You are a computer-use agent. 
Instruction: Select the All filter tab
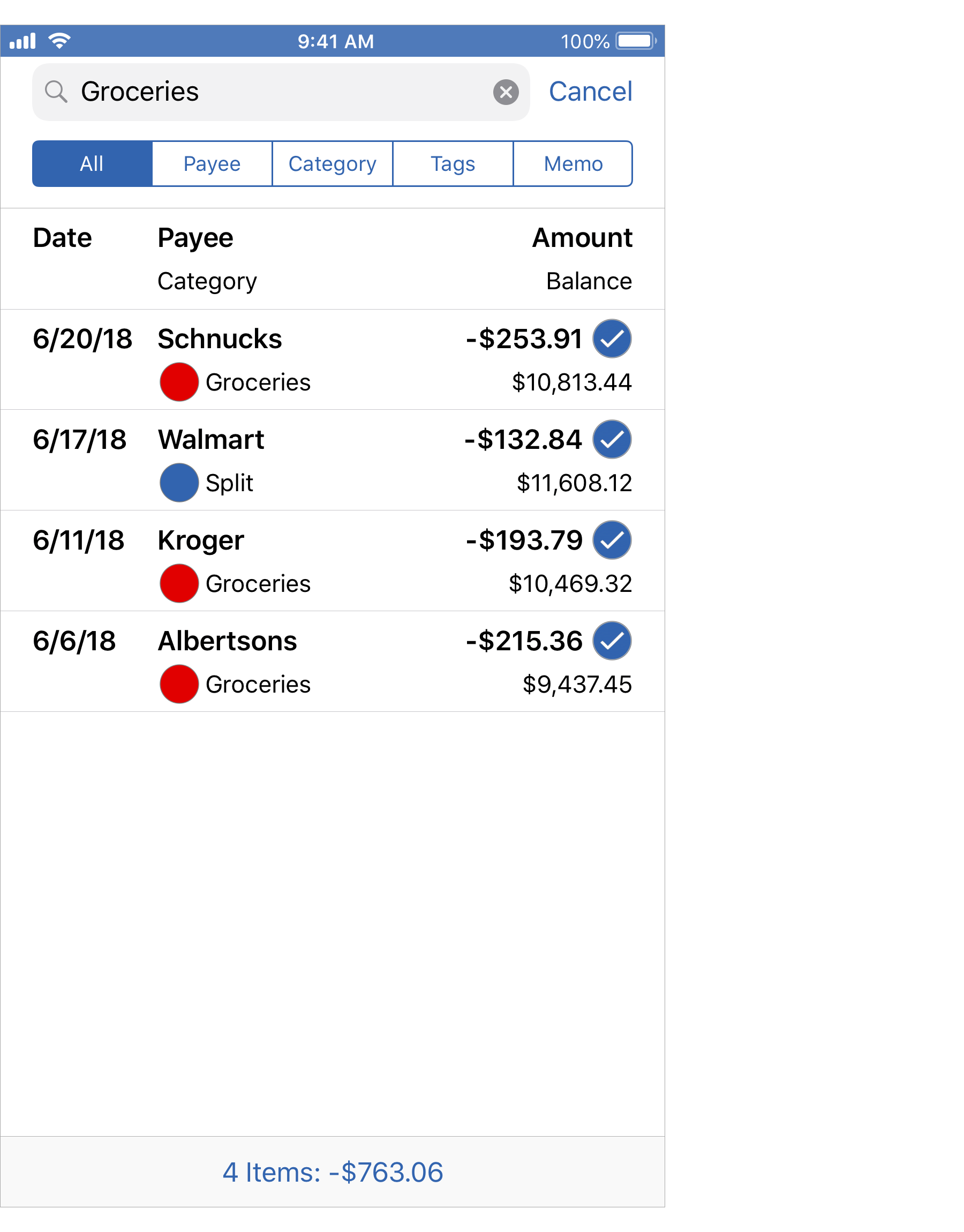(x=92, y=164)
